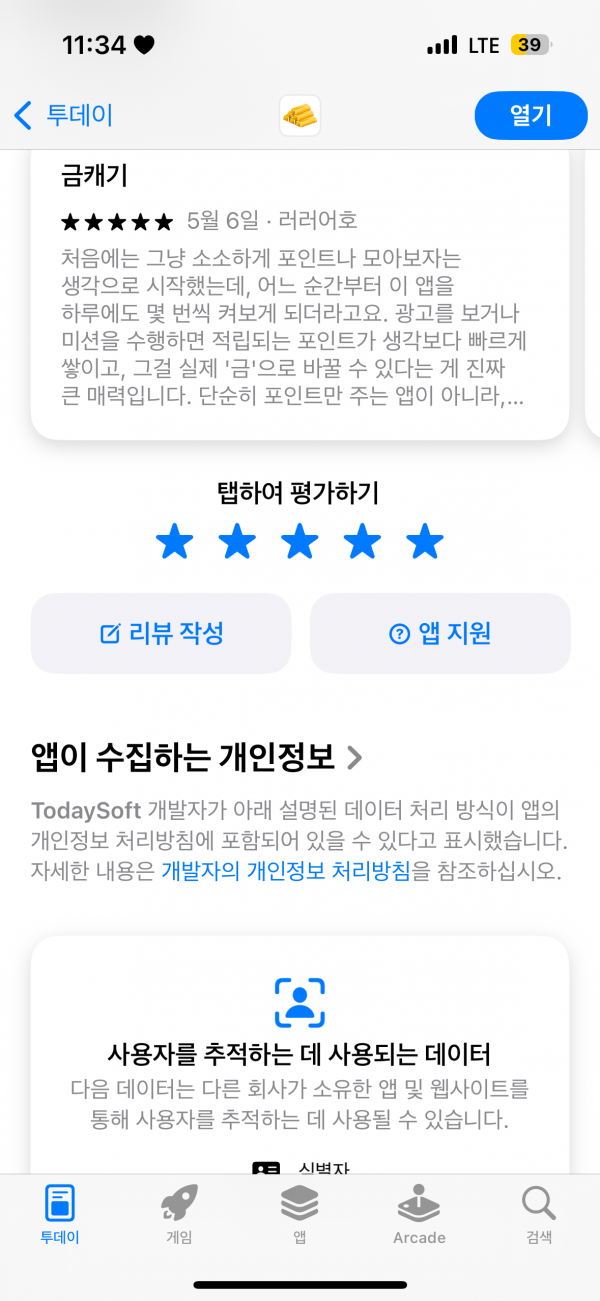Switch to the 투데이 tab

(x=60, y=1214)
